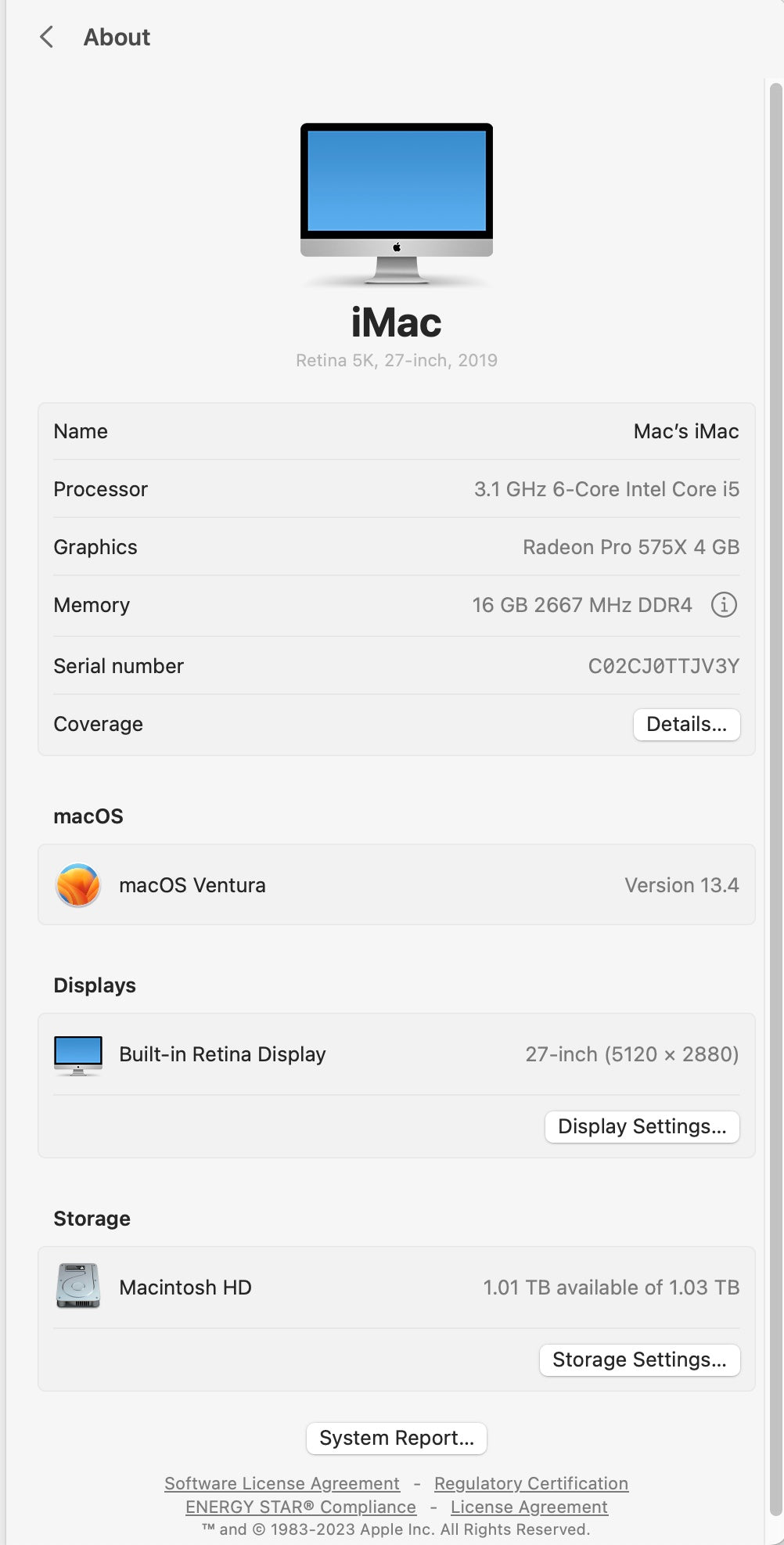This screenshot has height=1545, width=784.
Task: Open the Software License Agreement link
Action: (282, 1483)
